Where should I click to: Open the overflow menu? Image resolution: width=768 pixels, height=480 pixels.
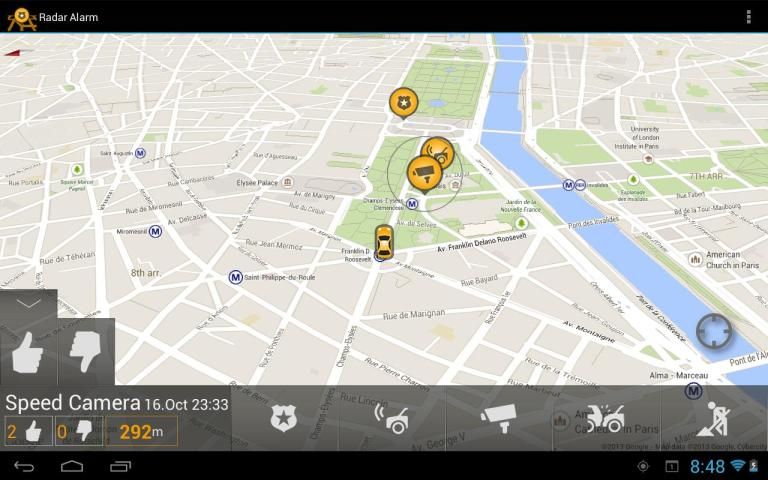pos(748,17)
